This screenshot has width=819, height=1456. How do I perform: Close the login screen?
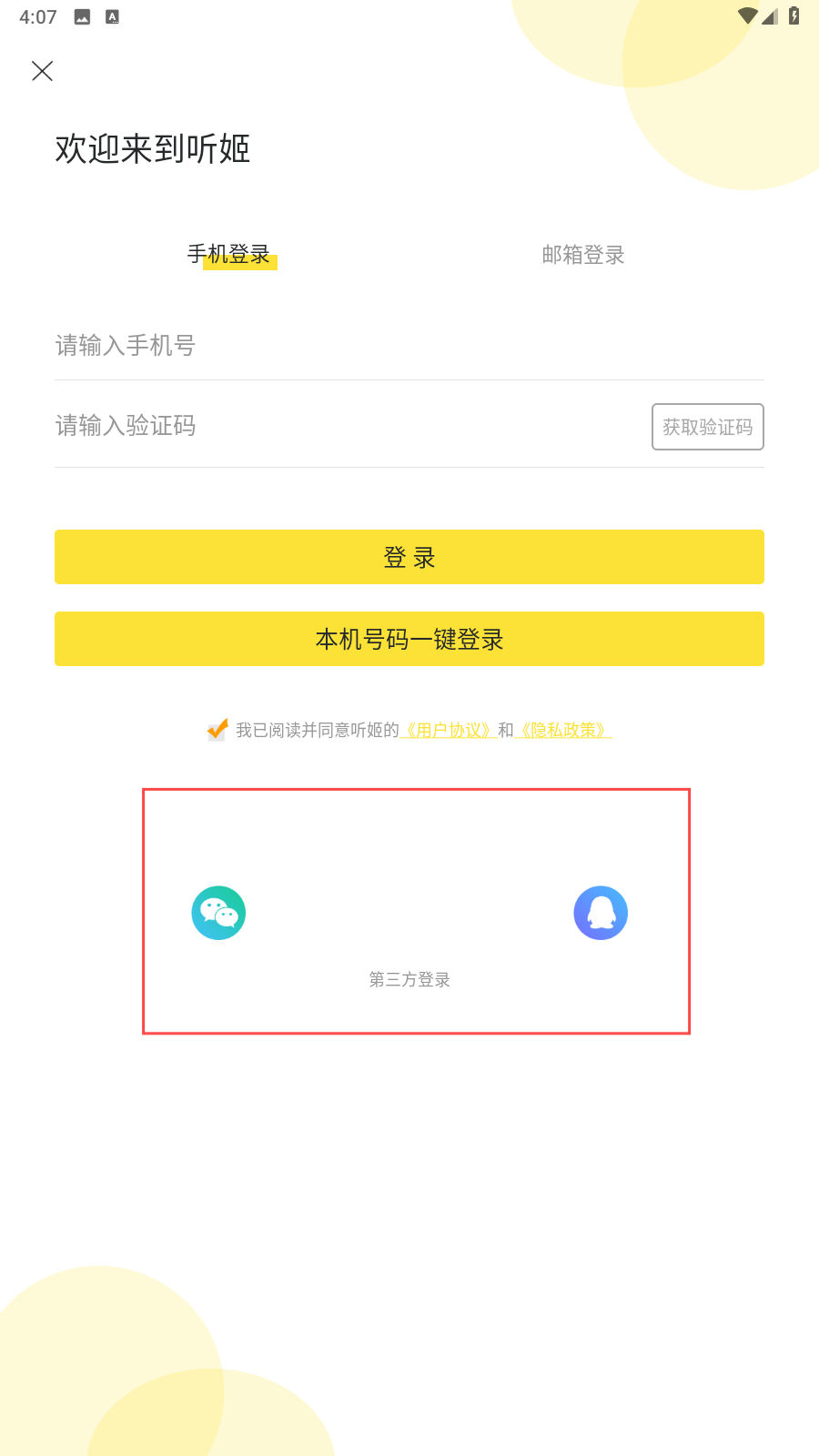(x=42, y=71)
